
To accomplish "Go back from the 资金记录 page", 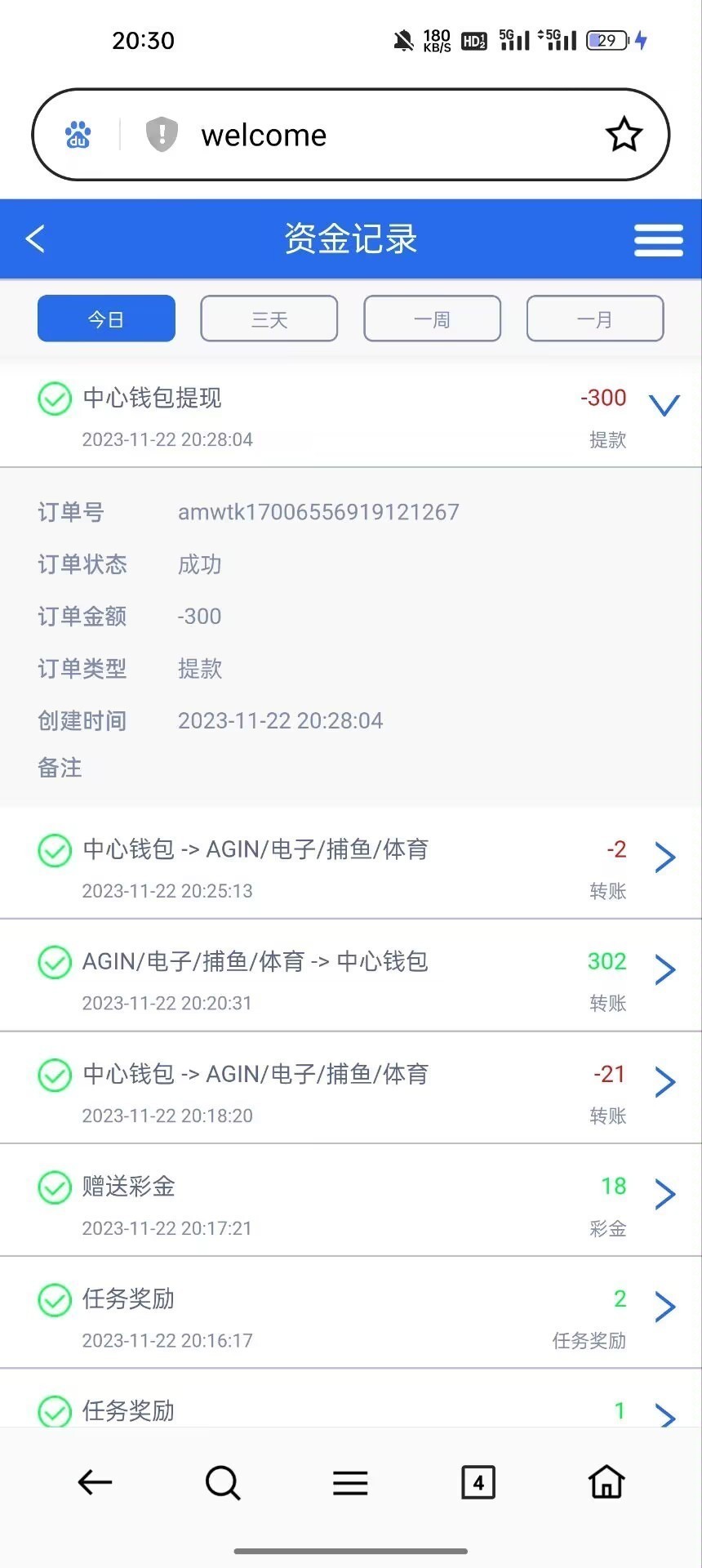I will coord(35,239).
